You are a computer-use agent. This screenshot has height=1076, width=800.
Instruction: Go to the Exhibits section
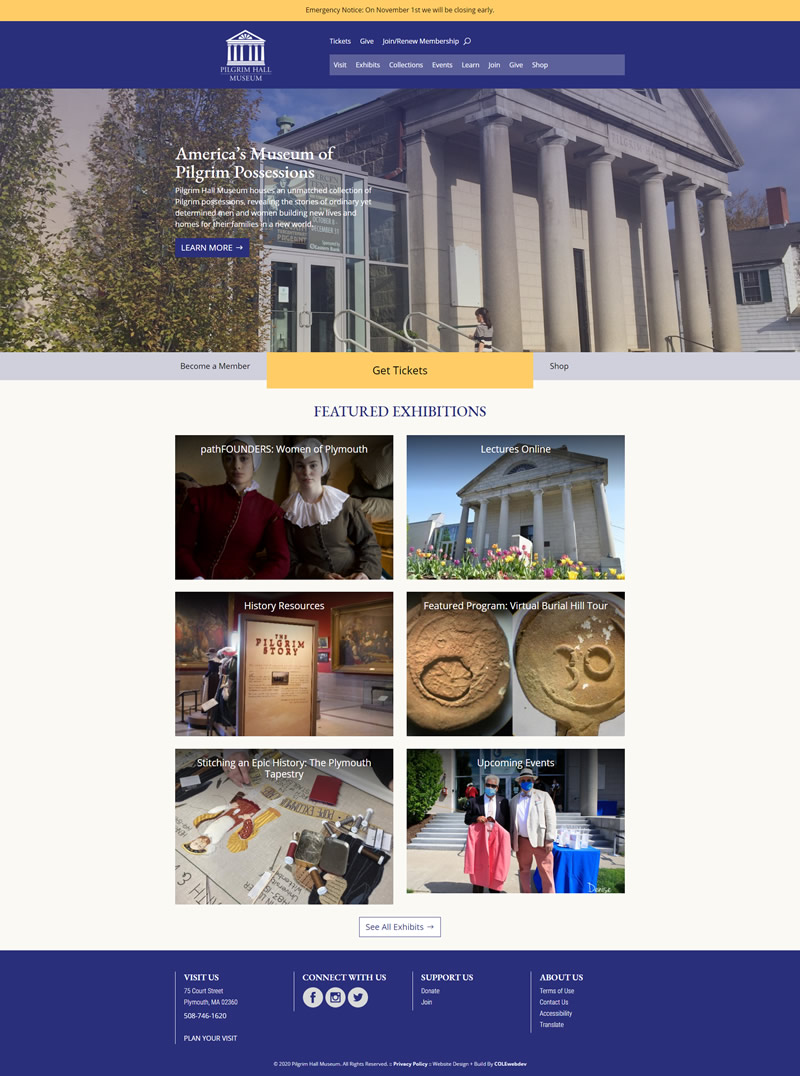tap(368, 65)
